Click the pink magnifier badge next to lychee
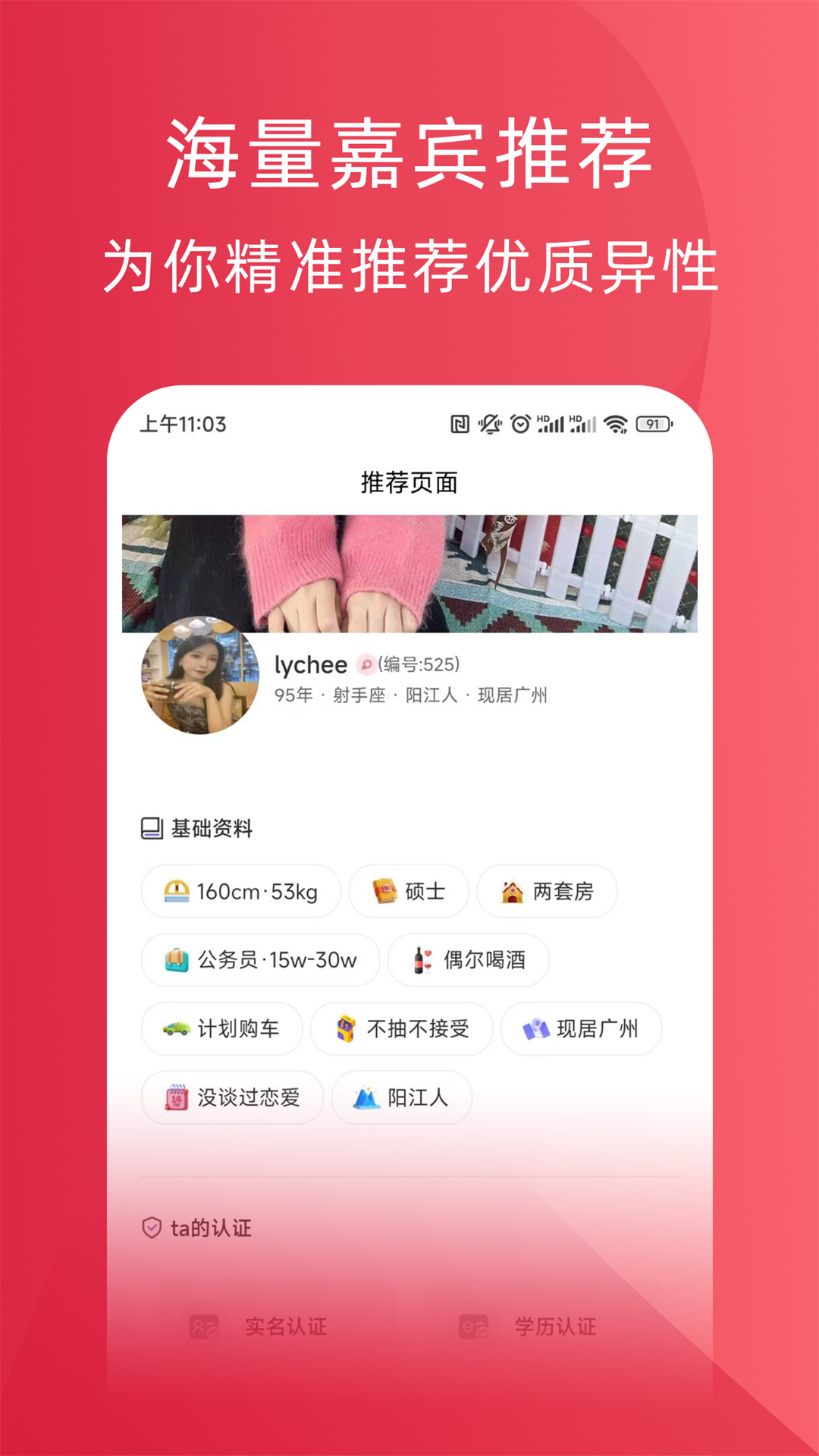 [x=366, y=664]
